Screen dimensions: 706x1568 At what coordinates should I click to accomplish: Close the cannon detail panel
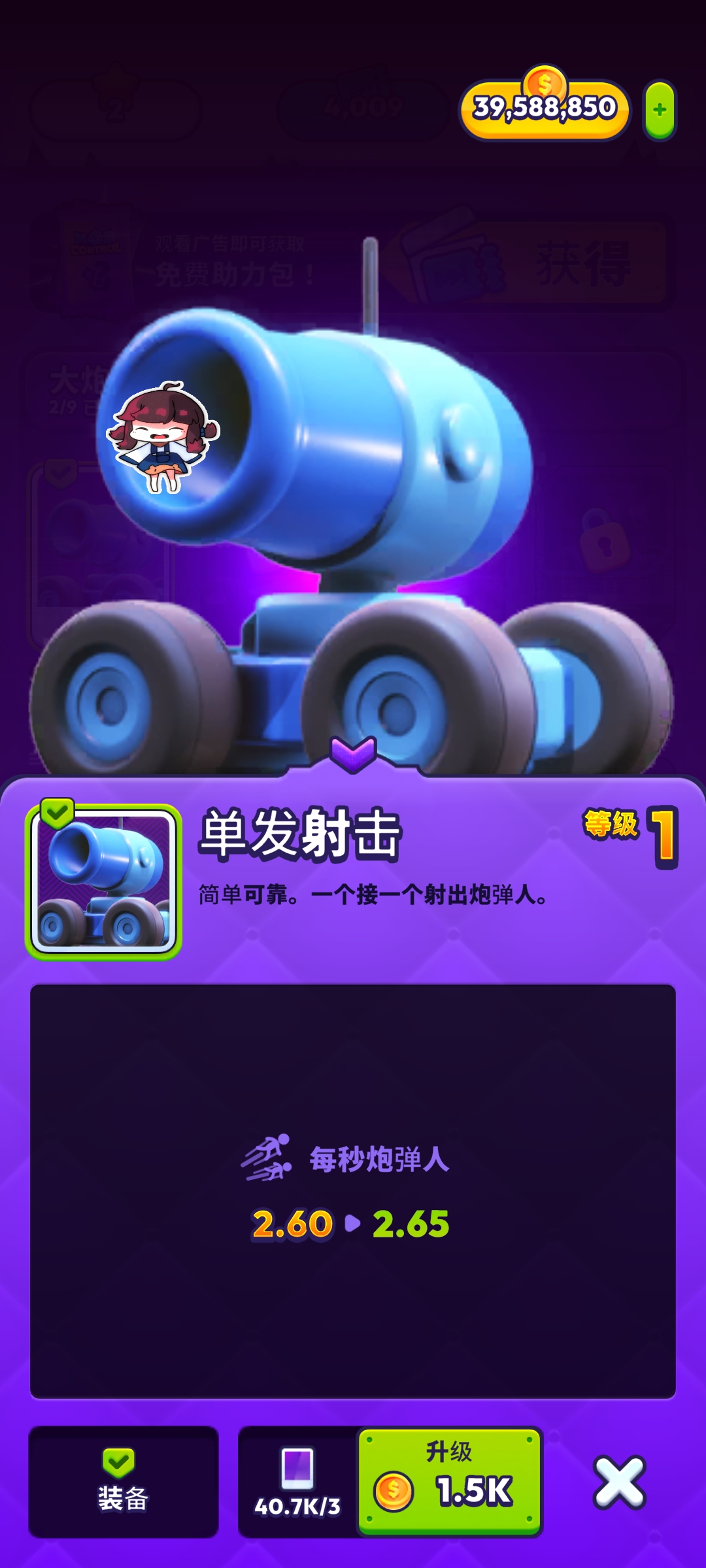pyautogui.click(x=619, y=1482)
